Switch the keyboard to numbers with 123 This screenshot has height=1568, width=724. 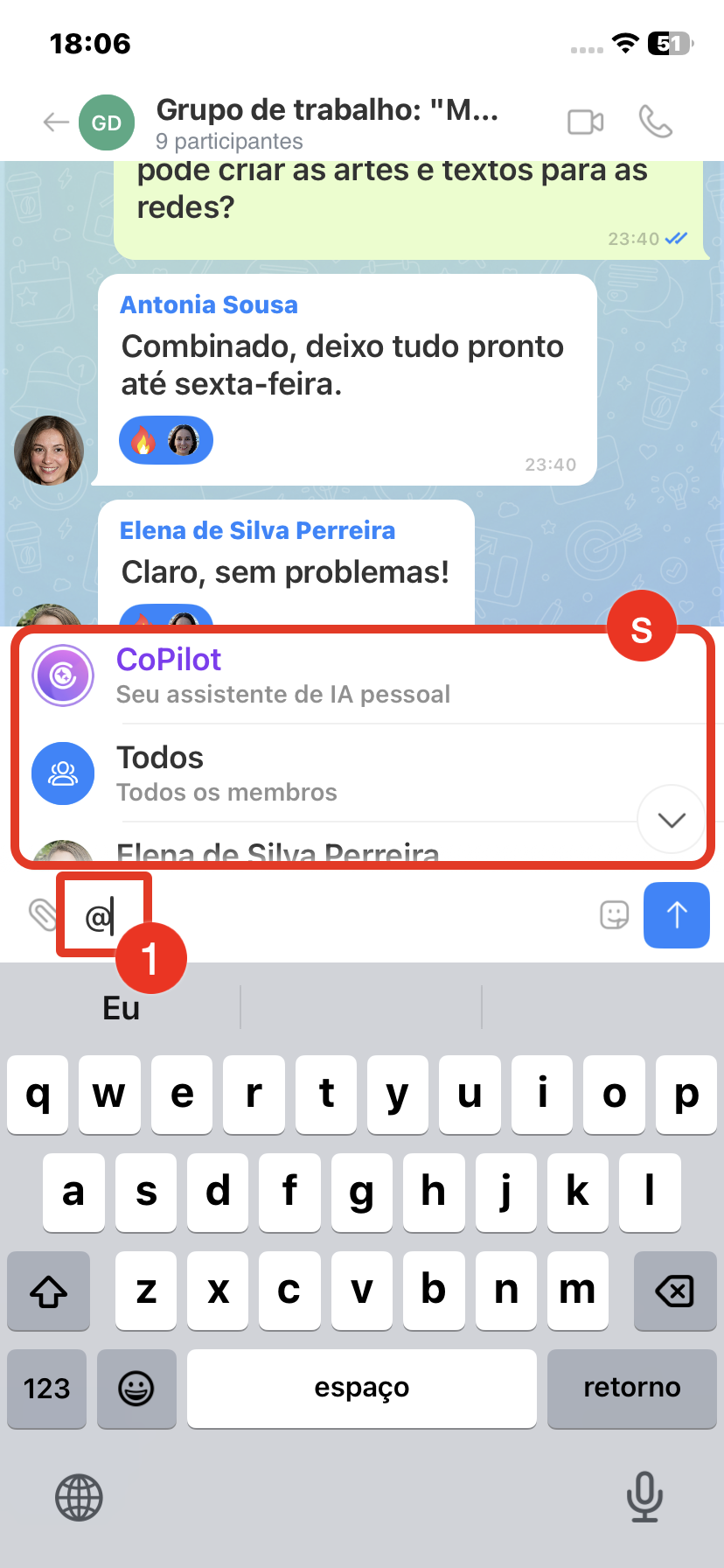[x=46, y=1389]
